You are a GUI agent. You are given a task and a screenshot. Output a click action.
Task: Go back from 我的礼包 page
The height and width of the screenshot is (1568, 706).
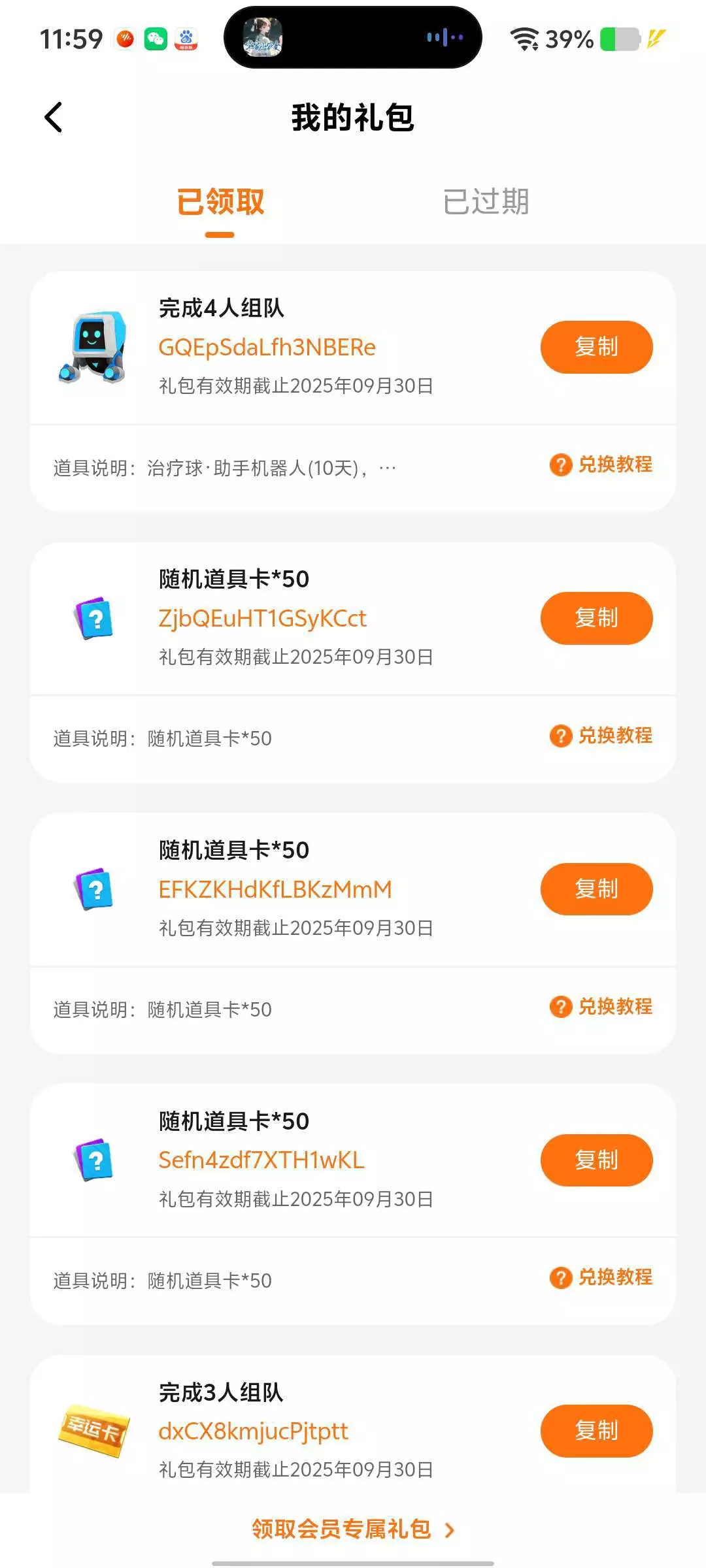54,118
